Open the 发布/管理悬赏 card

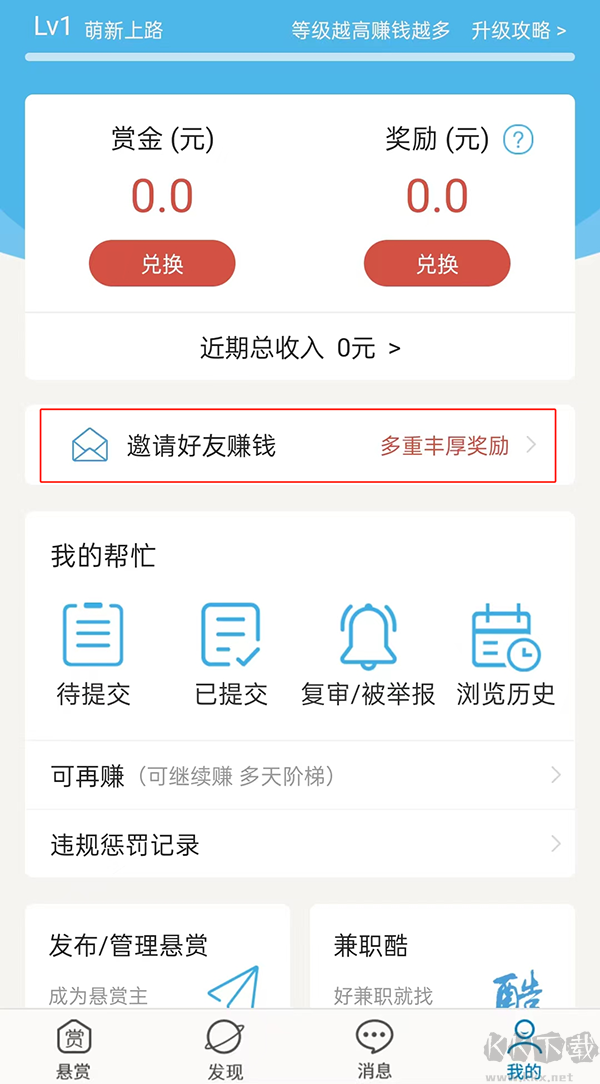(157, 958)
